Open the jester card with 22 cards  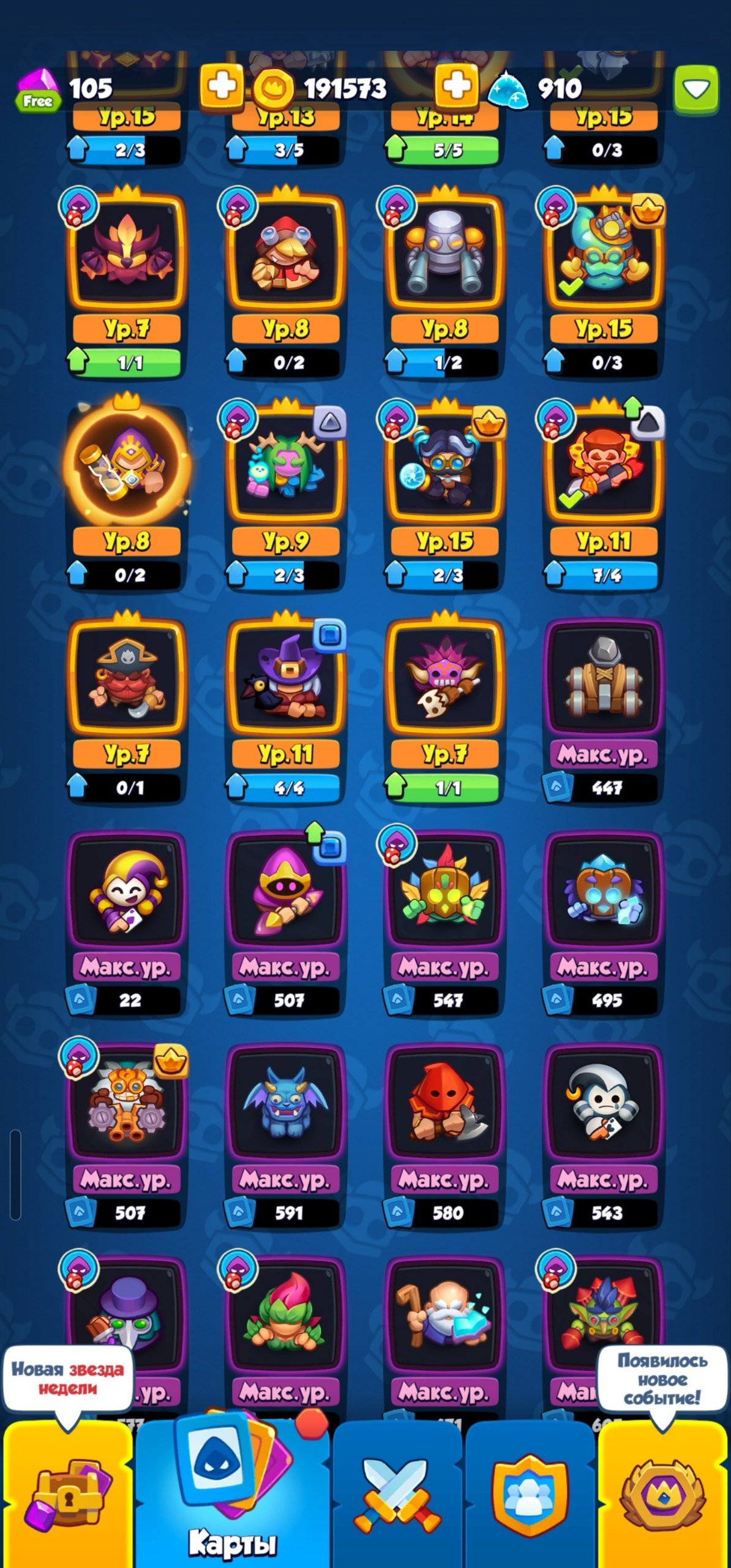click(127, 922)
